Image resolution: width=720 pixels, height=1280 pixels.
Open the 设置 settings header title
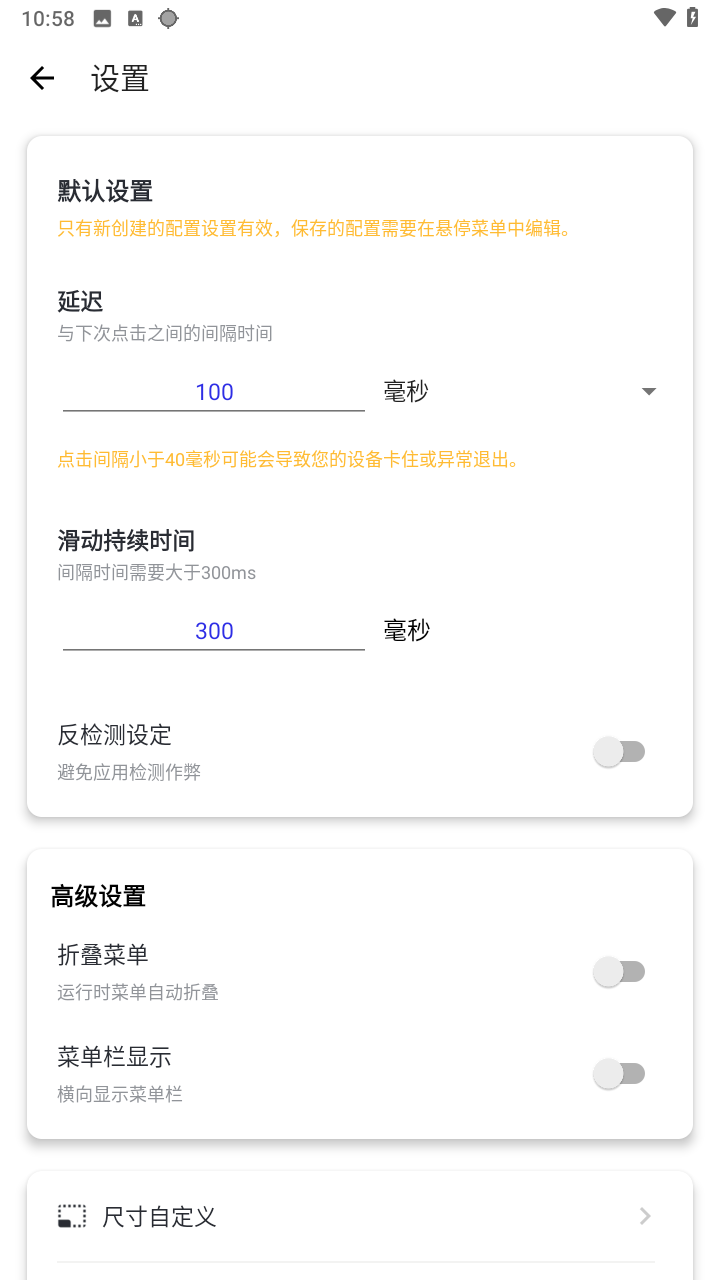pos(120,78)
